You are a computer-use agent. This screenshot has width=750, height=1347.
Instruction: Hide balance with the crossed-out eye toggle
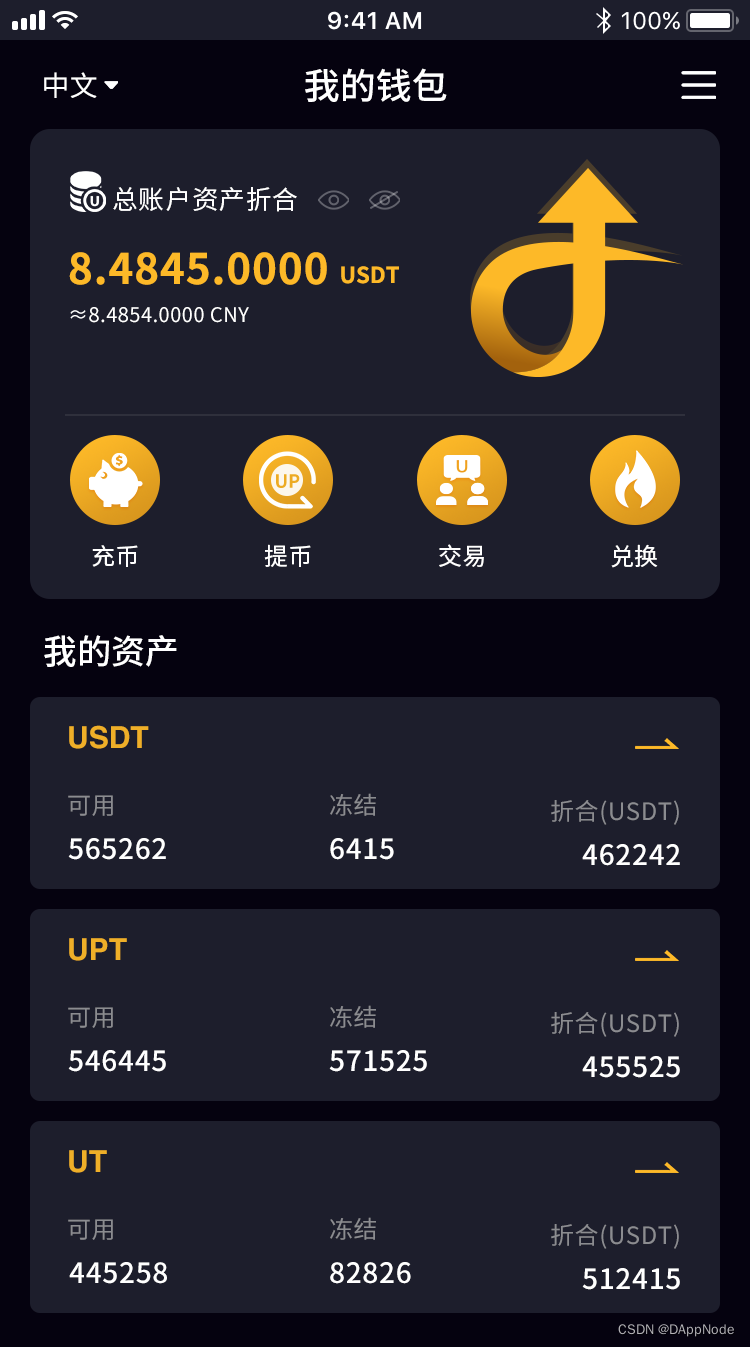385,200
